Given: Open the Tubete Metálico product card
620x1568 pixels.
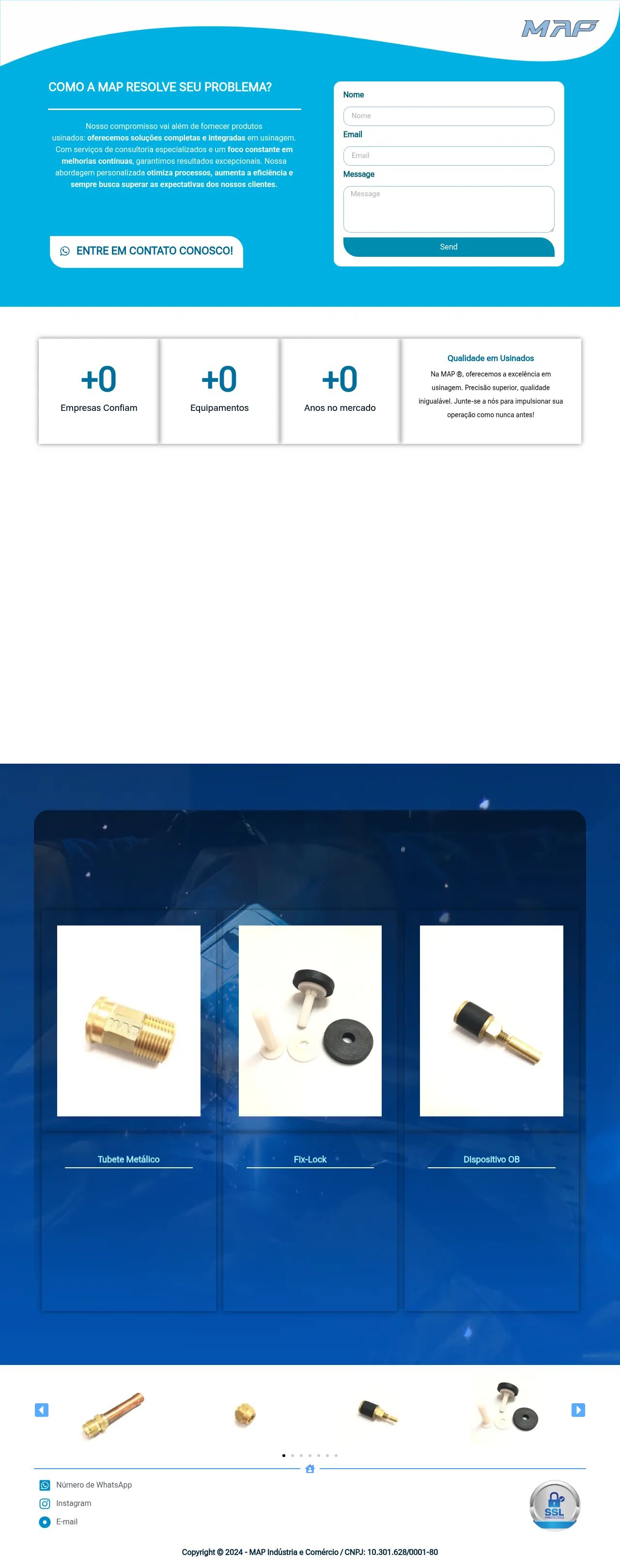Looking at the screenshot, I should (x=128, y=1020).
